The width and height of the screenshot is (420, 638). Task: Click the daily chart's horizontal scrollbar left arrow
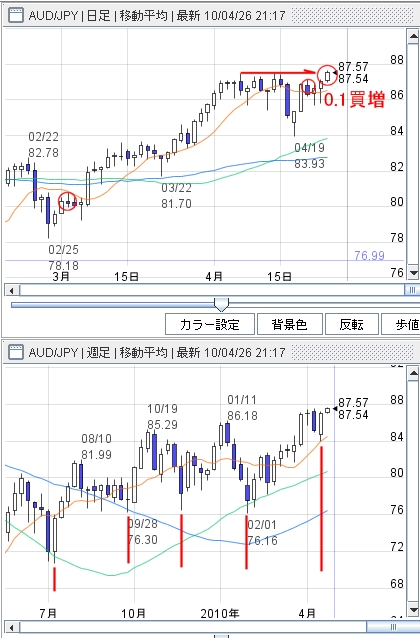pos(12,290)
